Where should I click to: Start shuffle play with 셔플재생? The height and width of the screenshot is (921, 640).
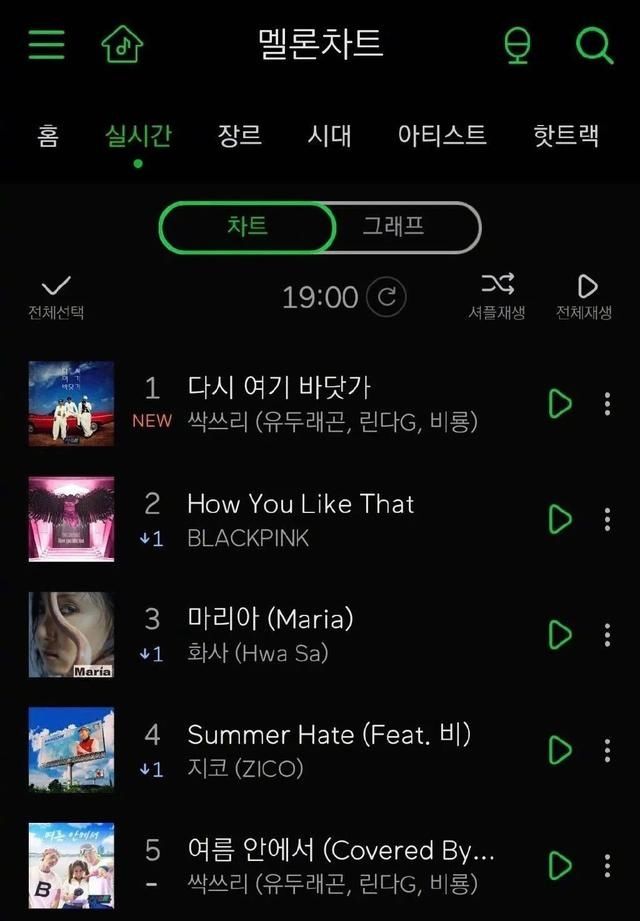point(497,297)
